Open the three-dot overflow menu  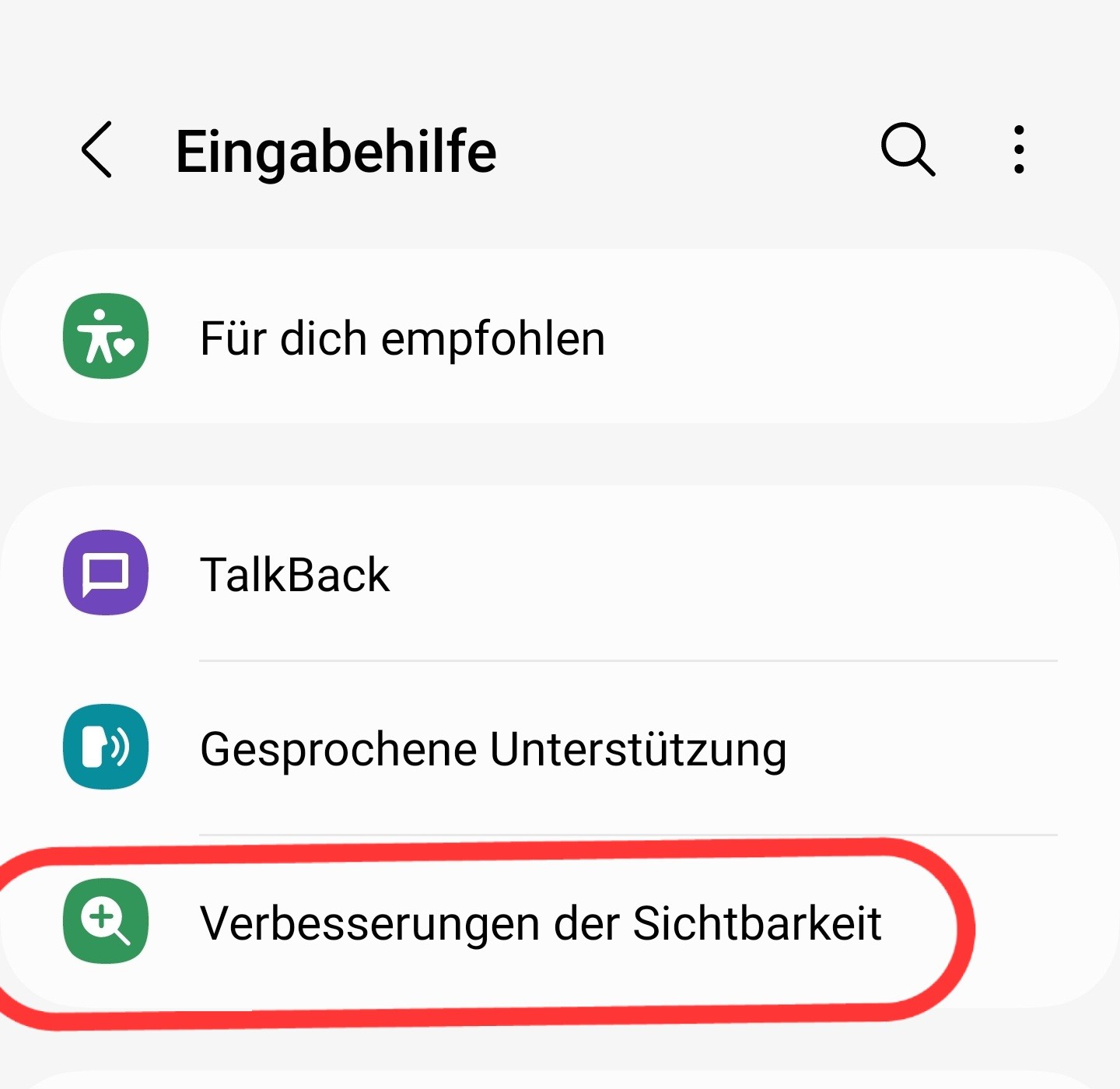1018,149
